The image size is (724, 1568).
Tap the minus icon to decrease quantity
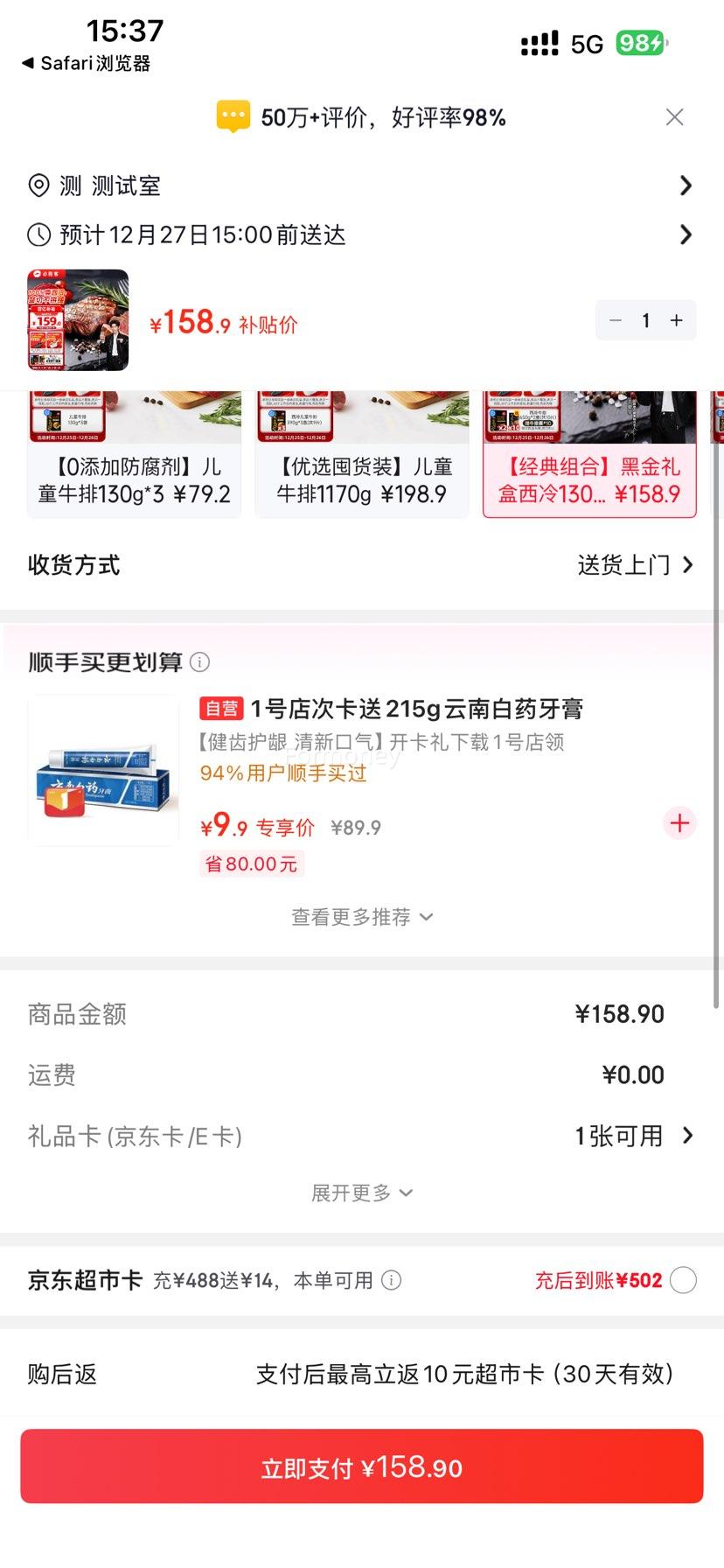click(x=616, y=320)
